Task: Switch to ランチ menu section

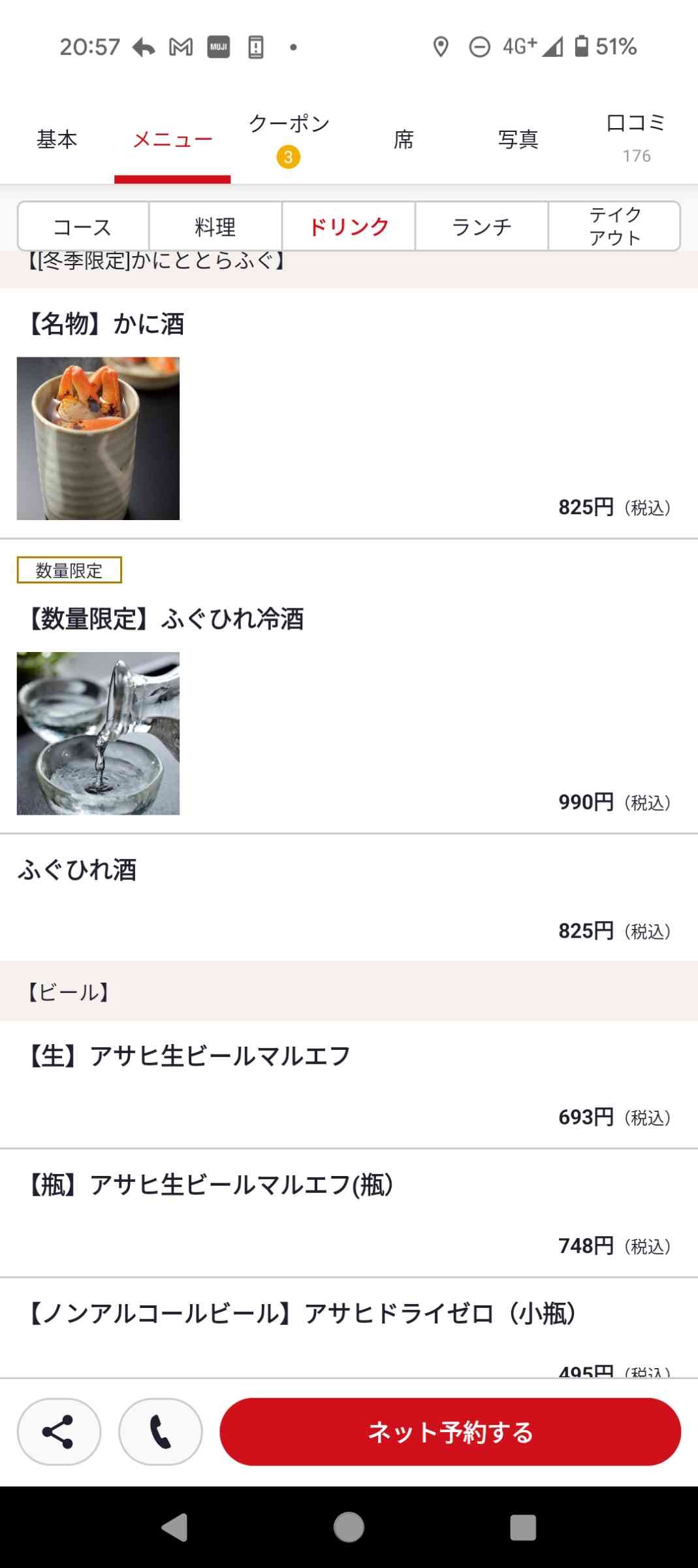Action: click(x=482, y=227)
